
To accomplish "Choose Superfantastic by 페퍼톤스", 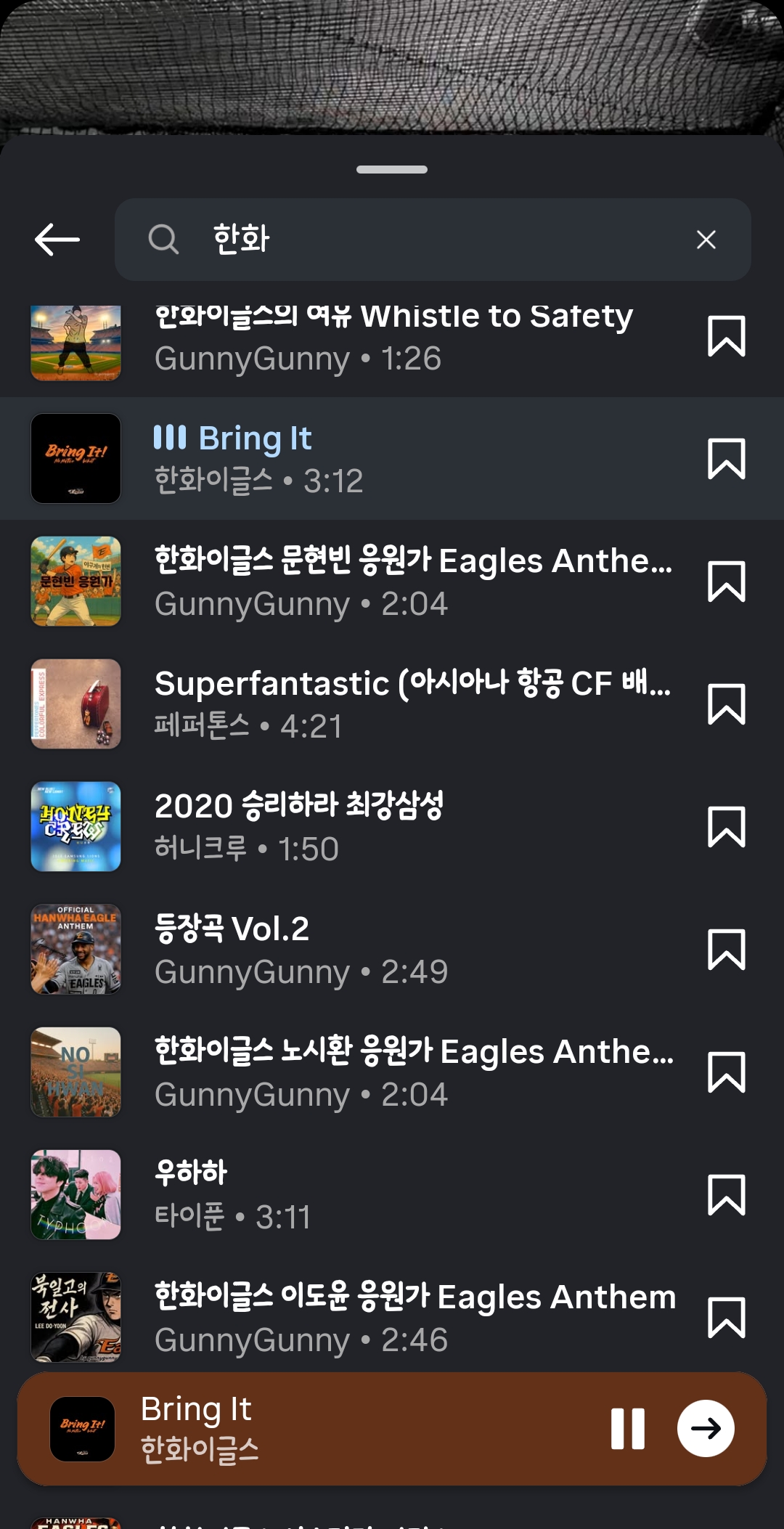I will [412, 704].
